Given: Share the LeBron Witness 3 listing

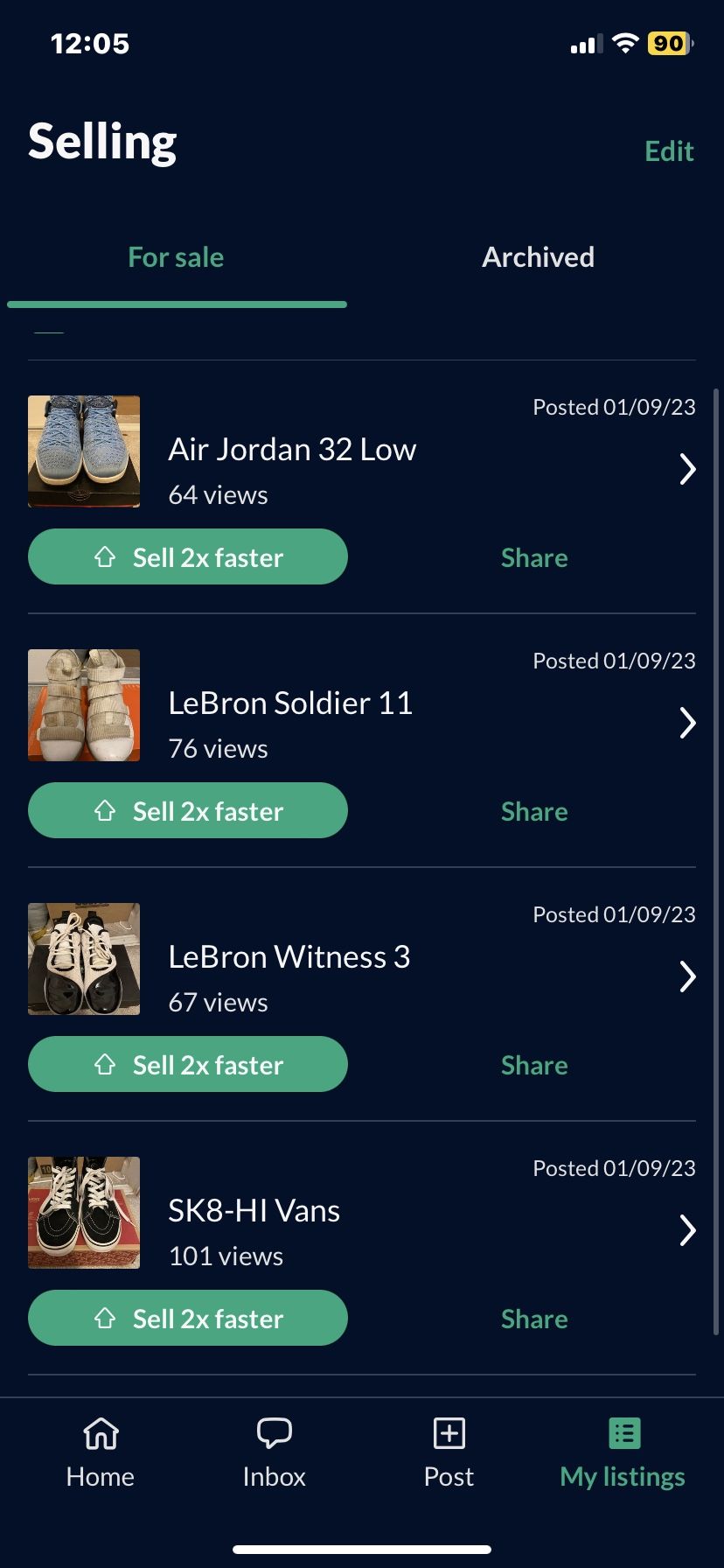Looking at the screenshot, I should pyautogui.click(x=534, y=1065).
